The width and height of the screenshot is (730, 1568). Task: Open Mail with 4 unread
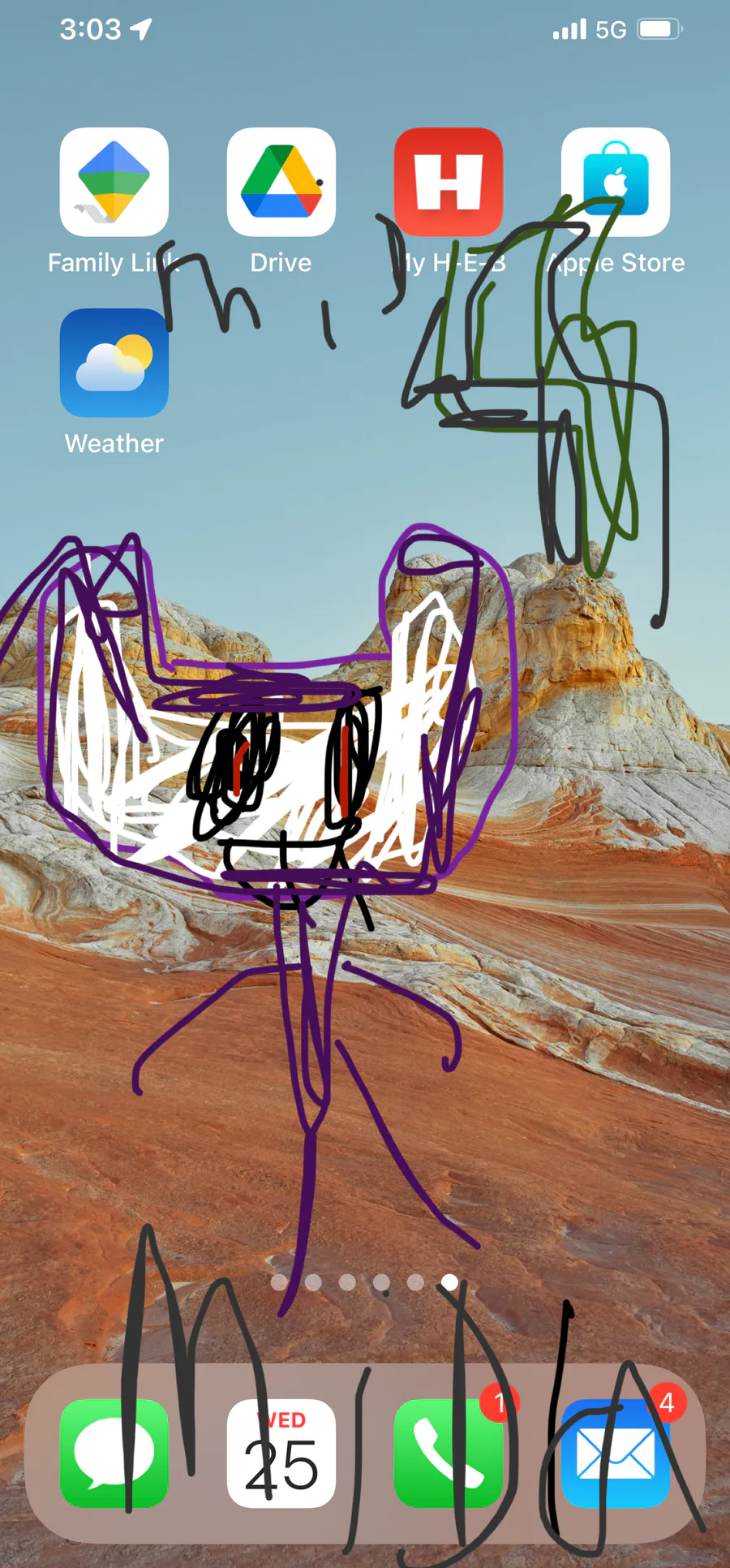(x=616, y=1453)
